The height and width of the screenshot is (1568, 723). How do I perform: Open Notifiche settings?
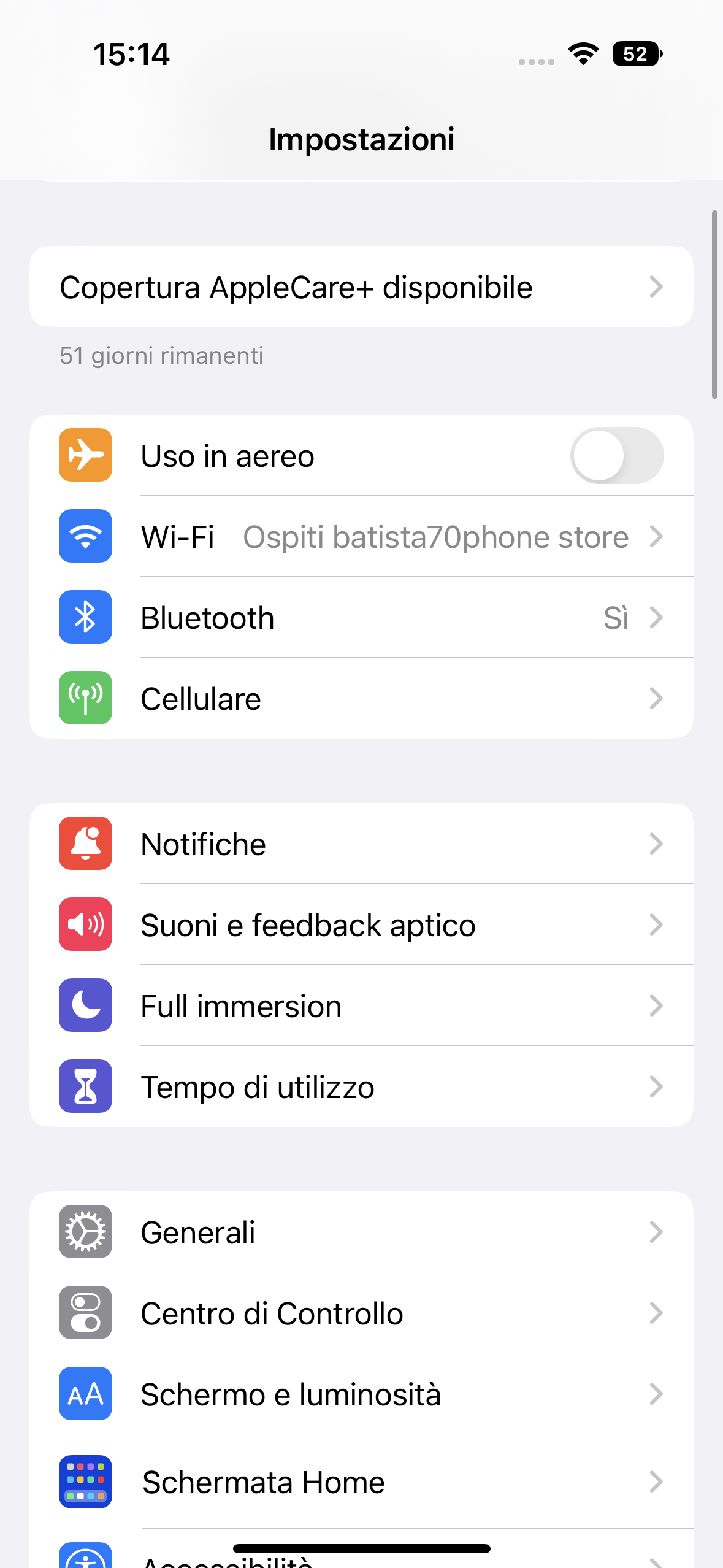point(361,844)
